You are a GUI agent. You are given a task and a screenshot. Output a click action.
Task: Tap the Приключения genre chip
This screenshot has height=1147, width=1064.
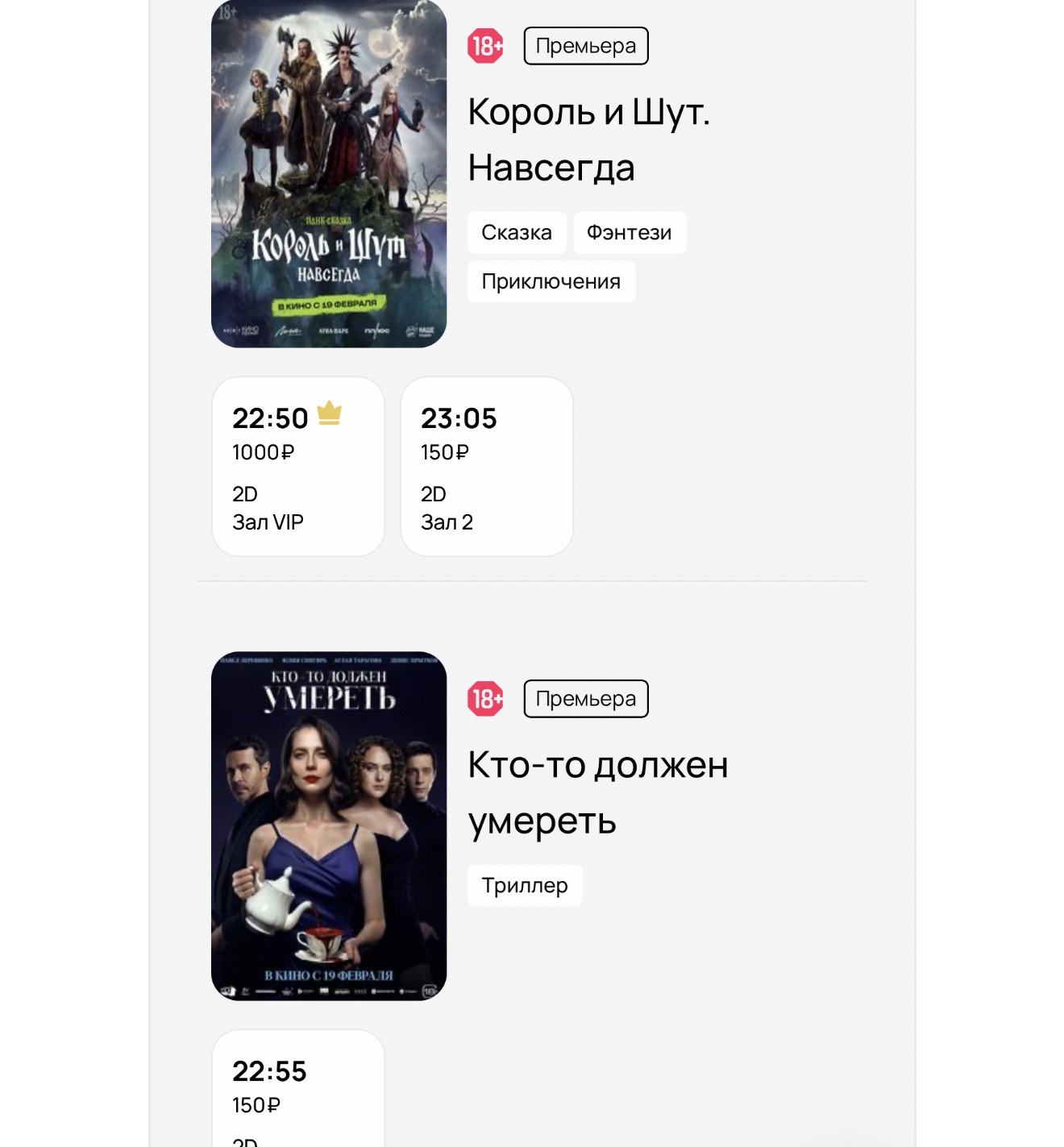tap(551, 282)
